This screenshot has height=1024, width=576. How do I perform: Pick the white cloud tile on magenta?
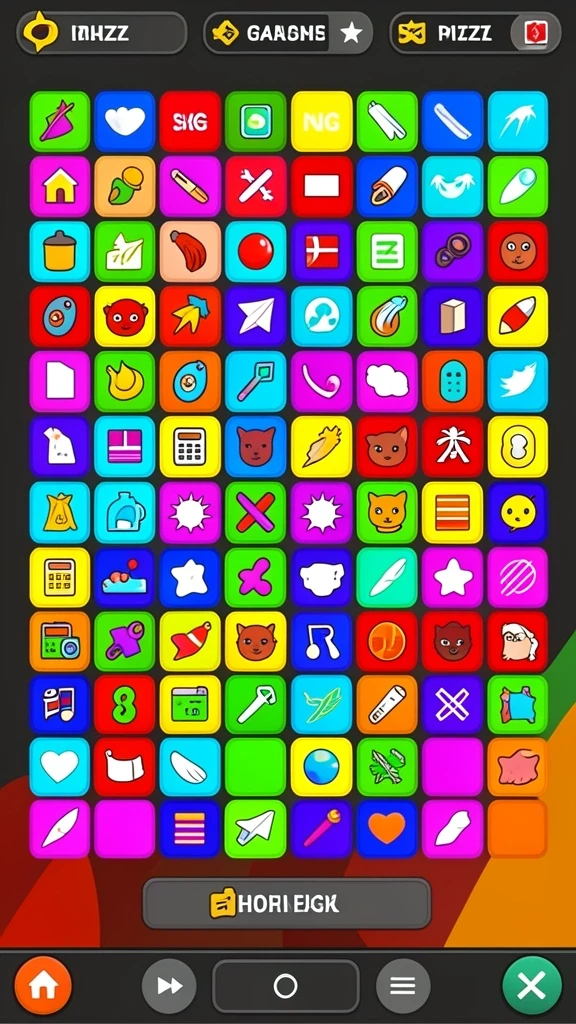(x=387, y=381)
